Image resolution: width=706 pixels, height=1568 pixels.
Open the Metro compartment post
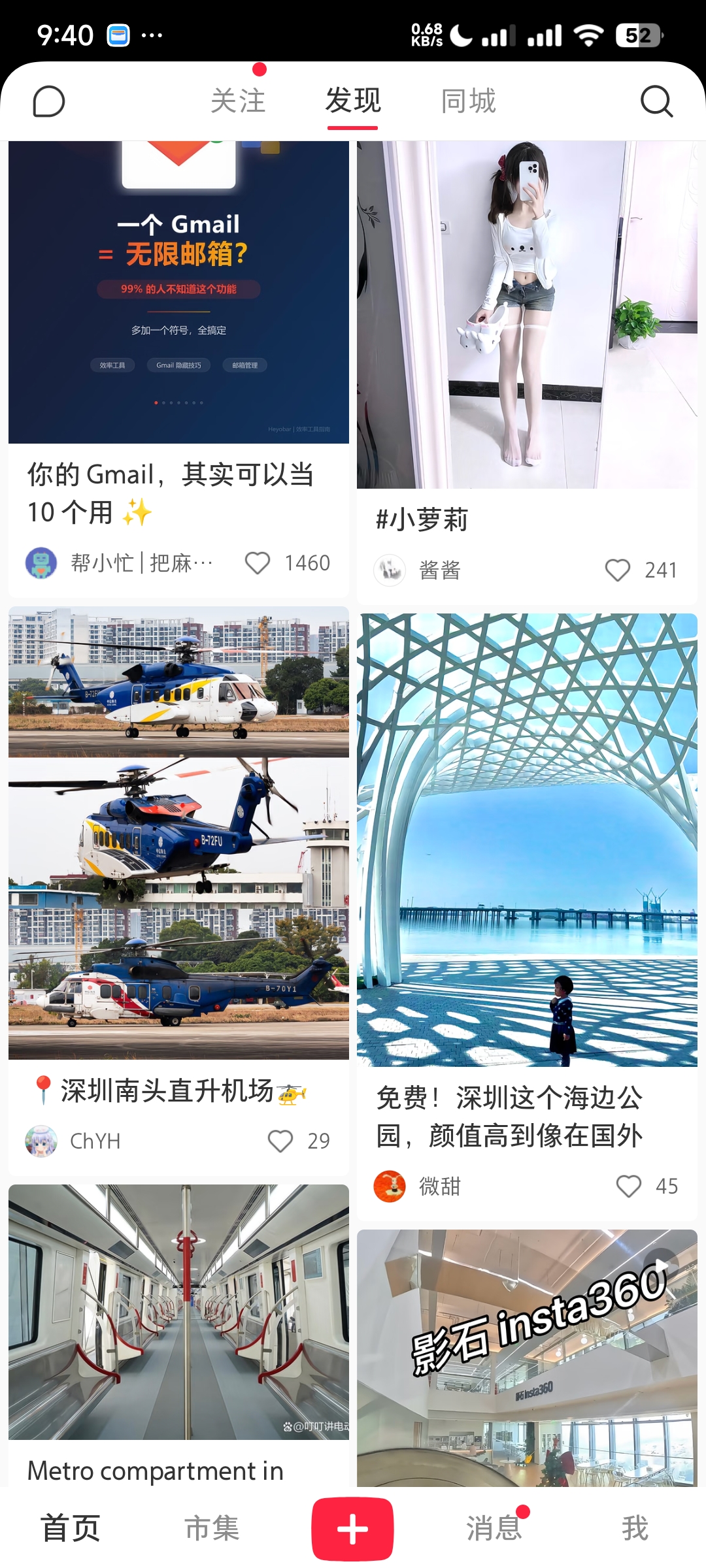[x=178, y=1313]
